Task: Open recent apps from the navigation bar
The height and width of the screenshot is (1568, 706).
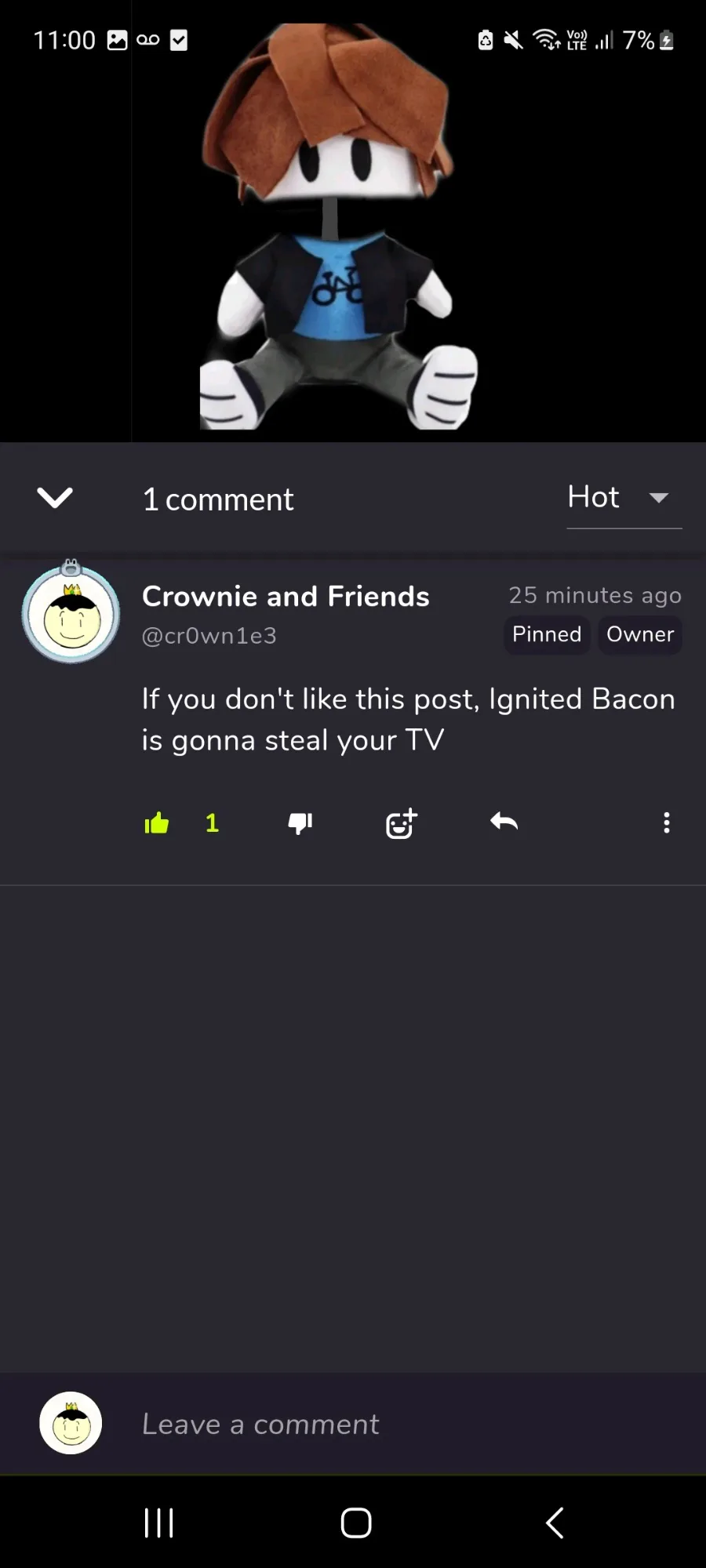Action: [x=159, y=1523]
